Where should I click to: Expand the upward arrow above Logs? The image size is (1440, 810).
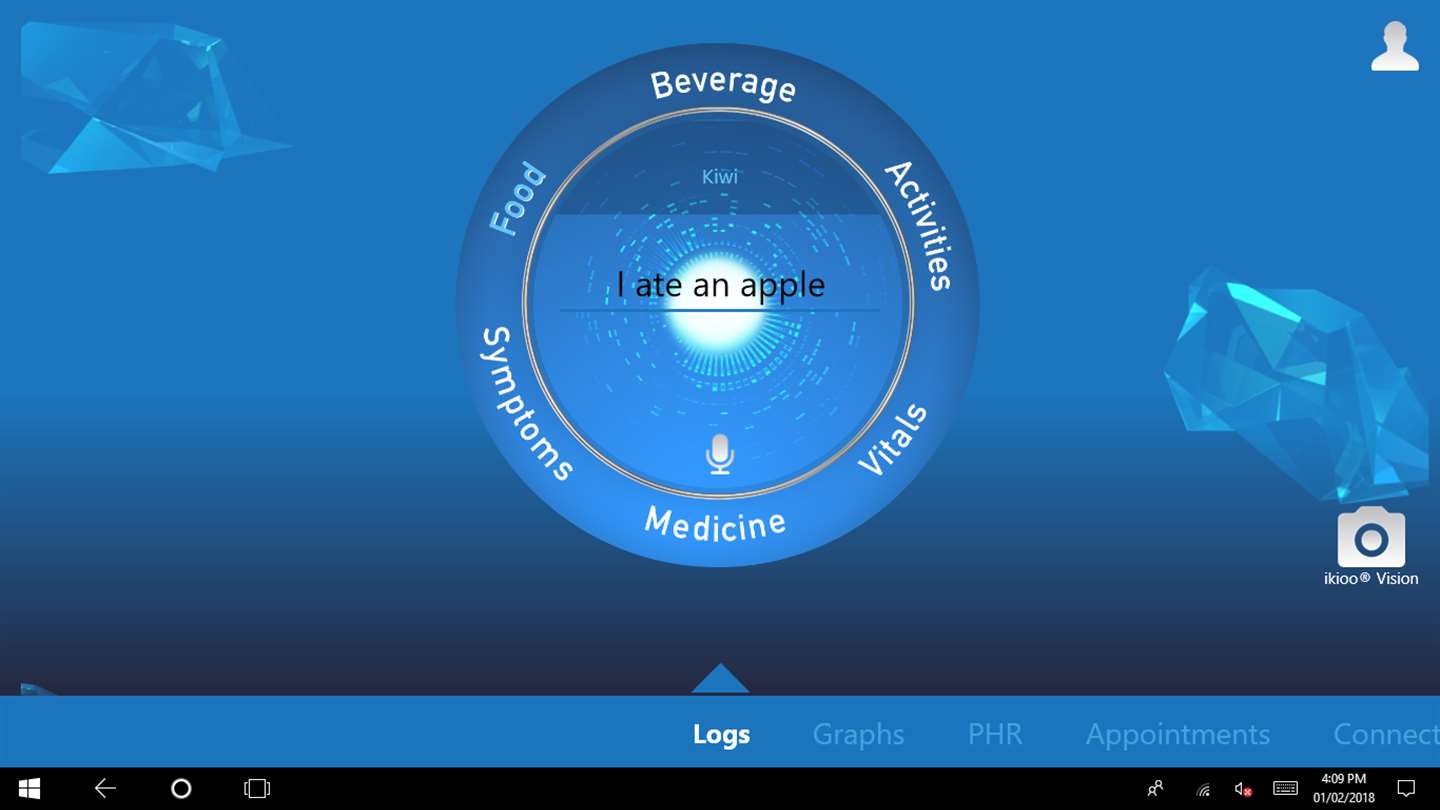point(720,679)
